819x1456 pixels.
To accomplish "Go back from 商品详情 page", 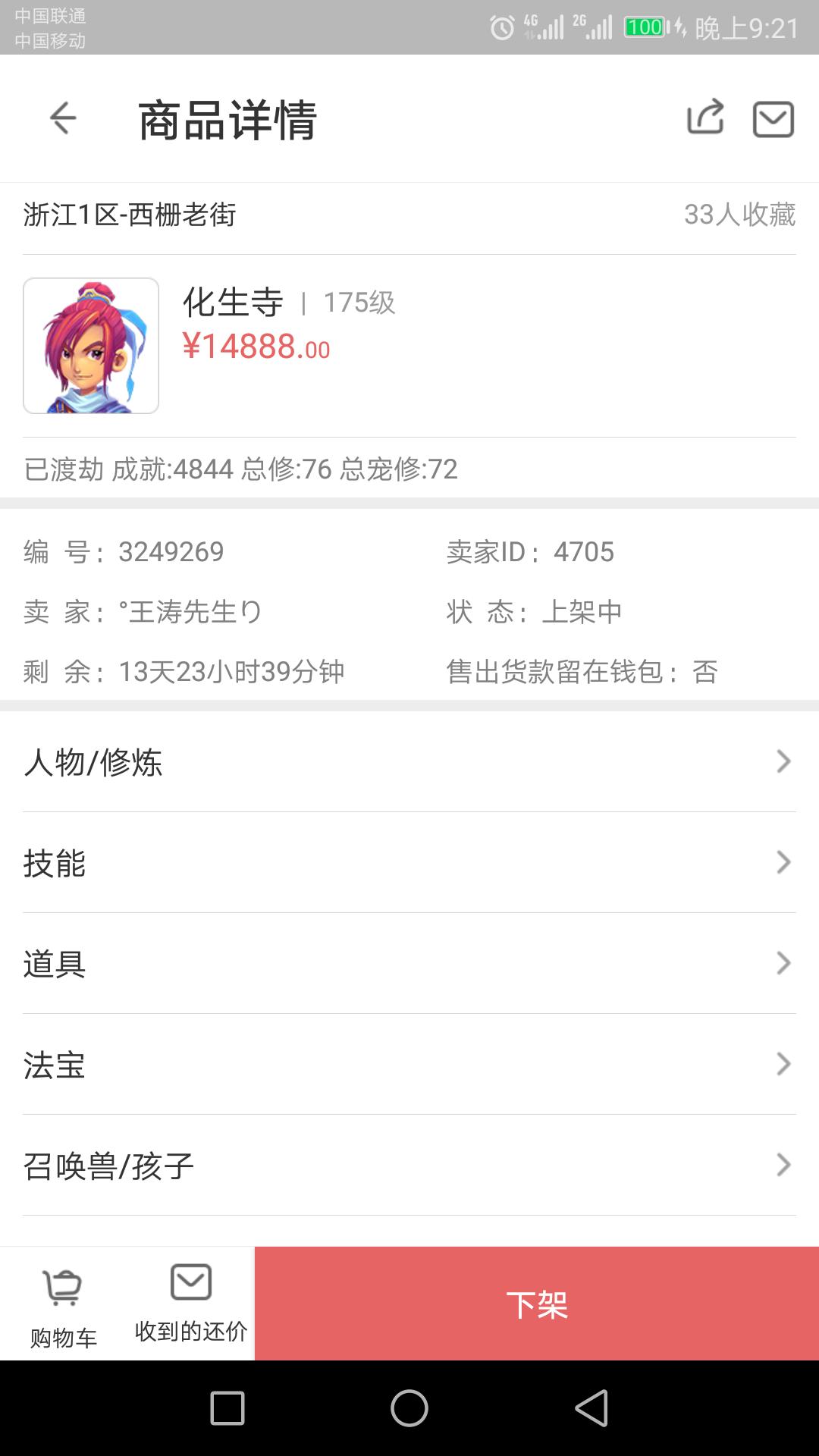I will (x=63, y=118).
